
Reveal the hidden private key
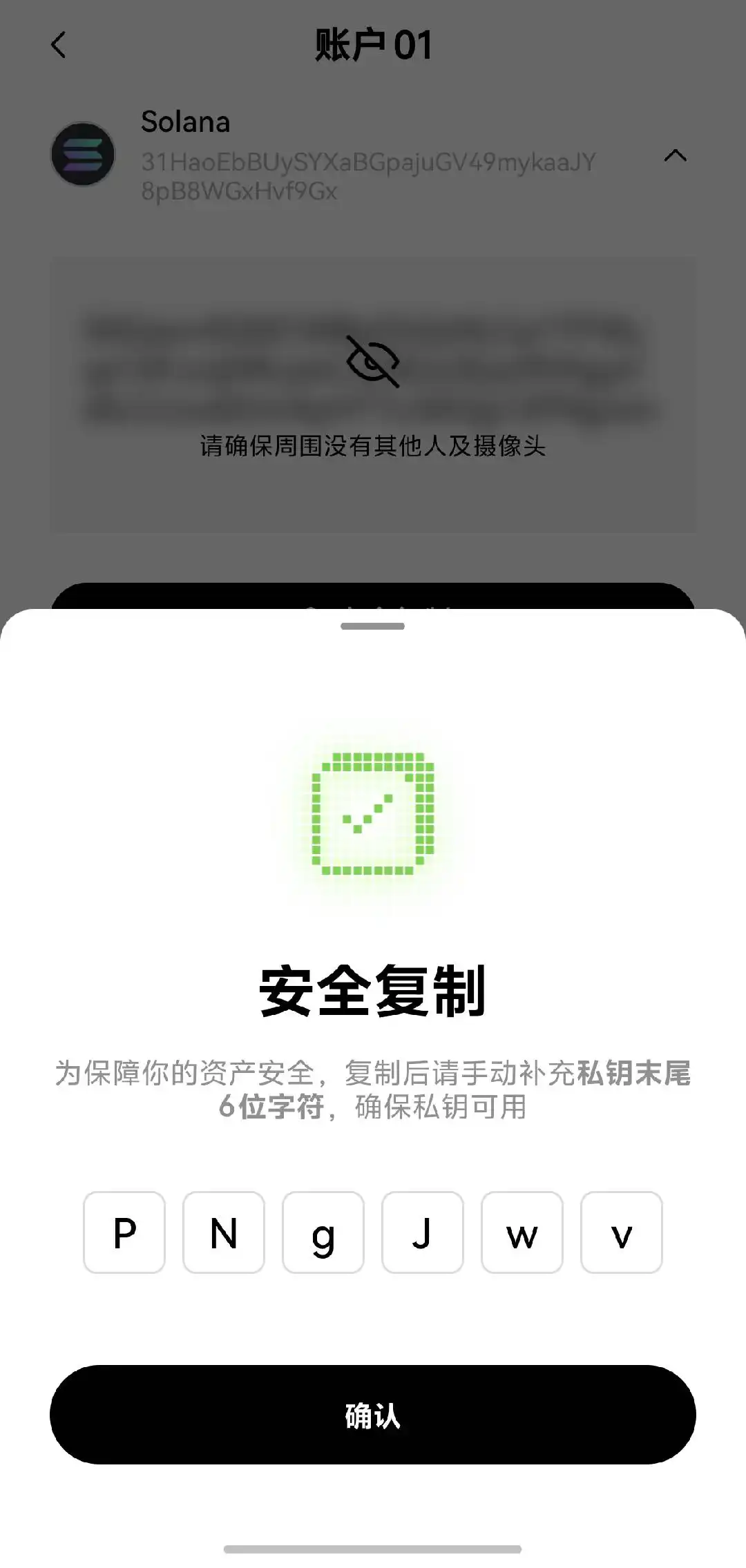pyautogui.click(x=372, y=361)
